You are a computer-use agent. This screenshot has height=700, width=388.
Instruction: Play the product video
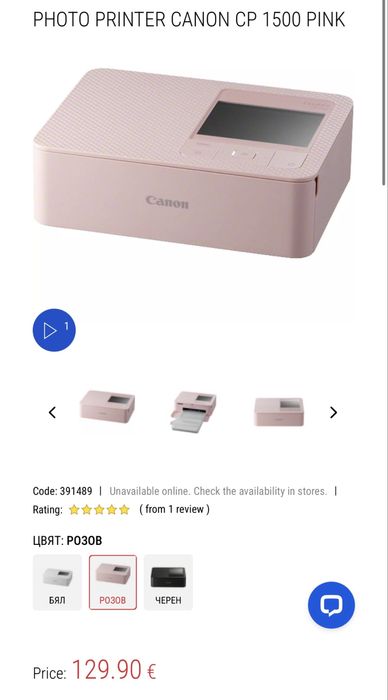54,330
